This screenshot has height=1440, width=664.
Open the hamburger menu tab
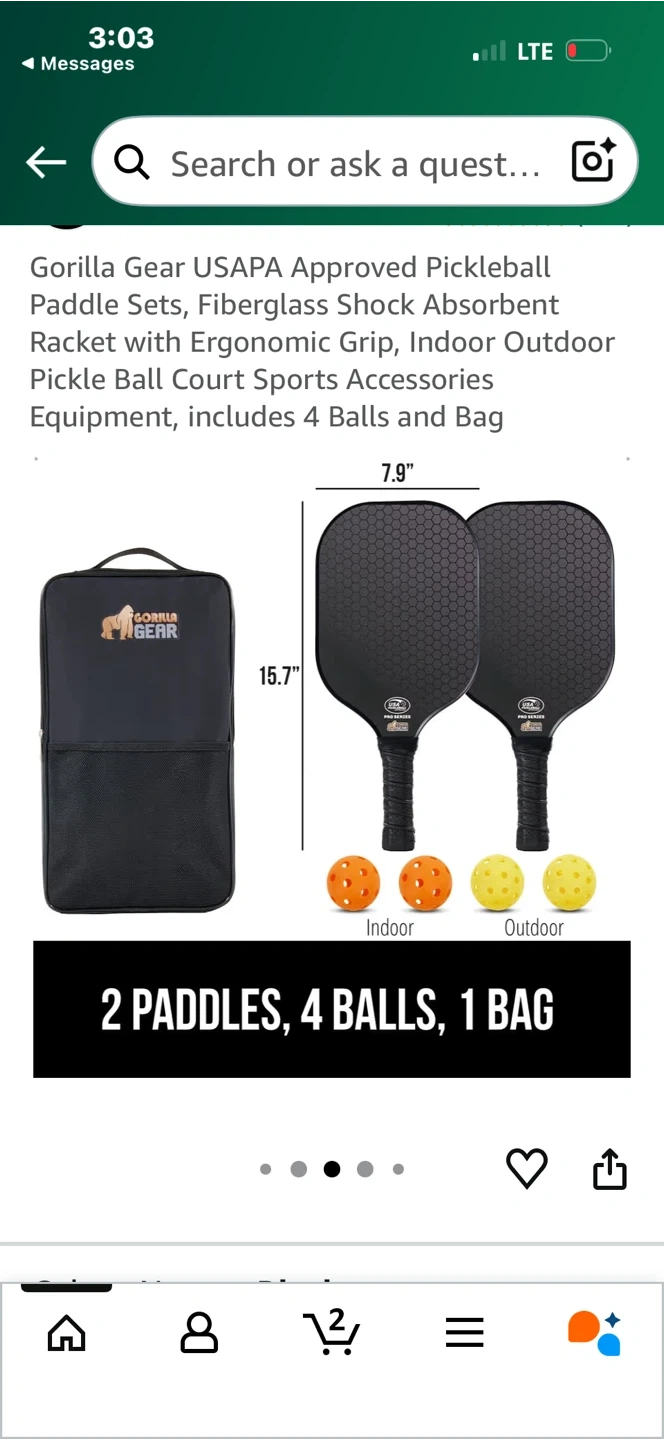coord(464,1333)
